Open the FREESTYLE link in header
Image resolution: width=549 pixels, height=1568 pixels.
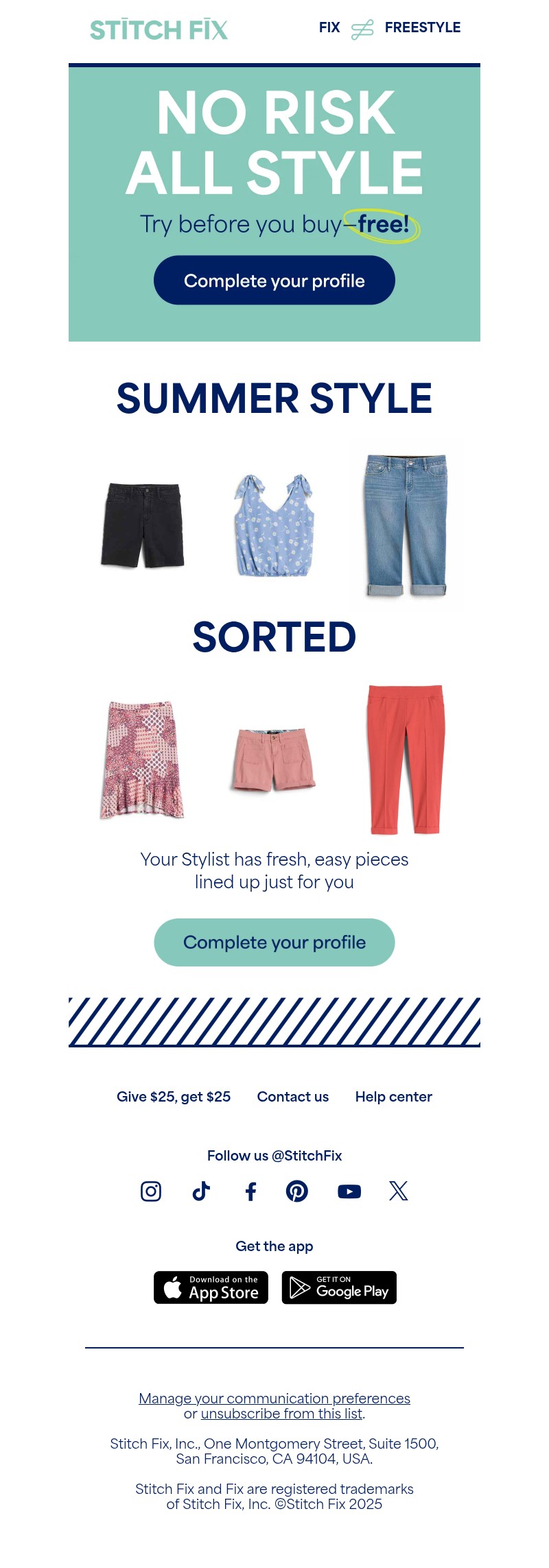[x=422, y=27]
